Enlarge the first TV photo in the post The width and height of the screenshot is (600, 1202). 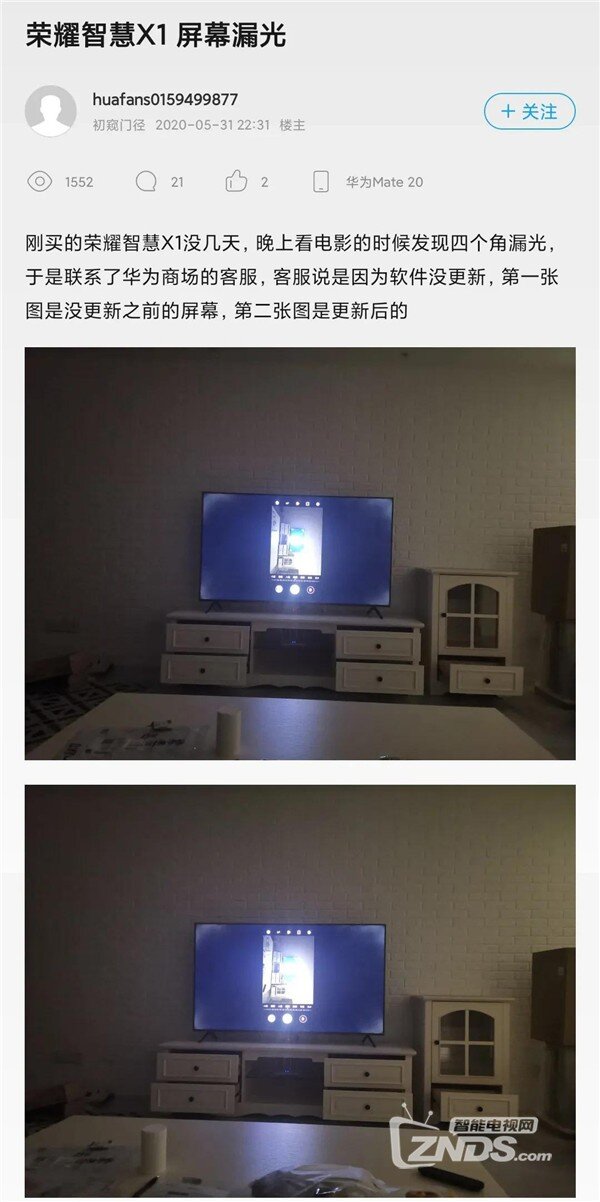click(300, 553)
